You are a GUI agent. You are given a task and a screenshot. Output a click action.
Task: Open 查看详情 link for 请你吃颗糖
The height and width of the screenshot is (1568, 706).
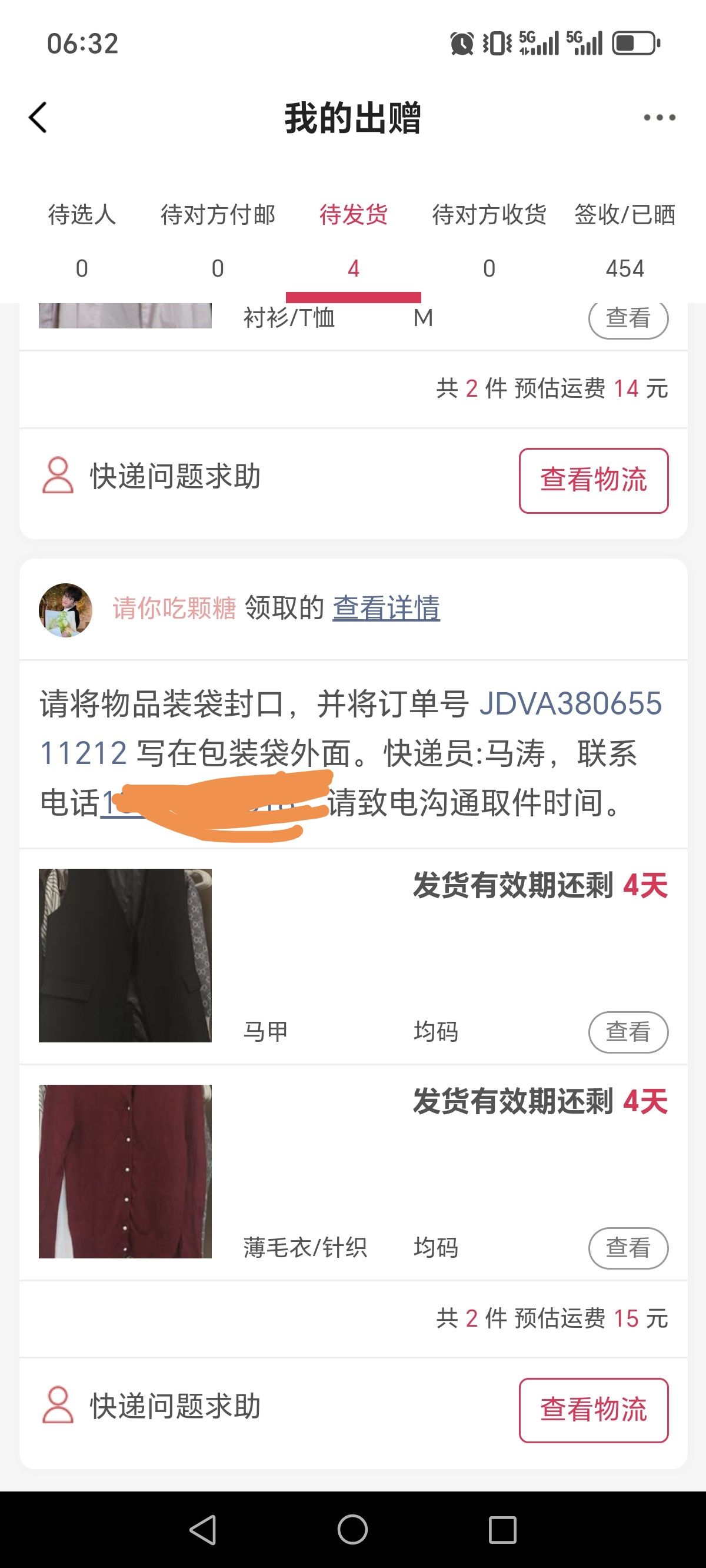click(x=386, y=608)
